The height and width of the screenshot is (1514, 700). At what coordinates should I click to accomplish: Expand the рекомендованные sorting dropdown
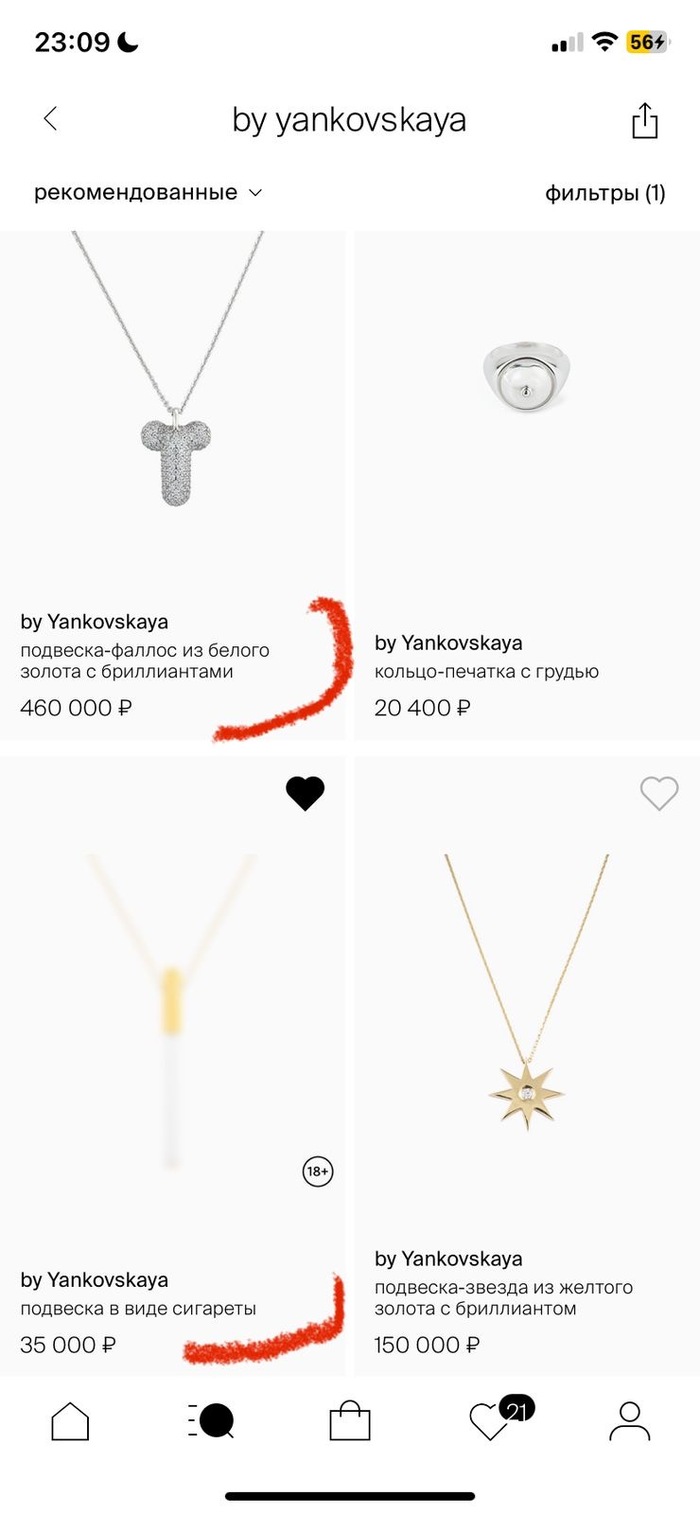[148, 193]
